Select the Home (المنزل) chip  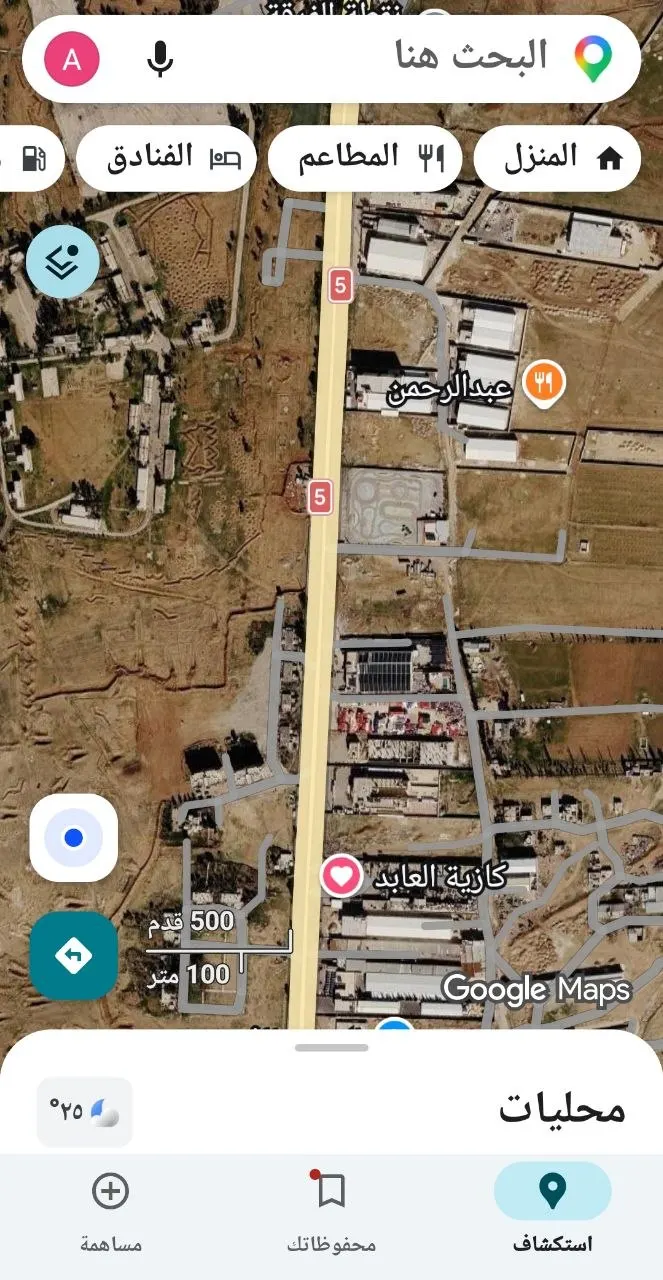557,157
